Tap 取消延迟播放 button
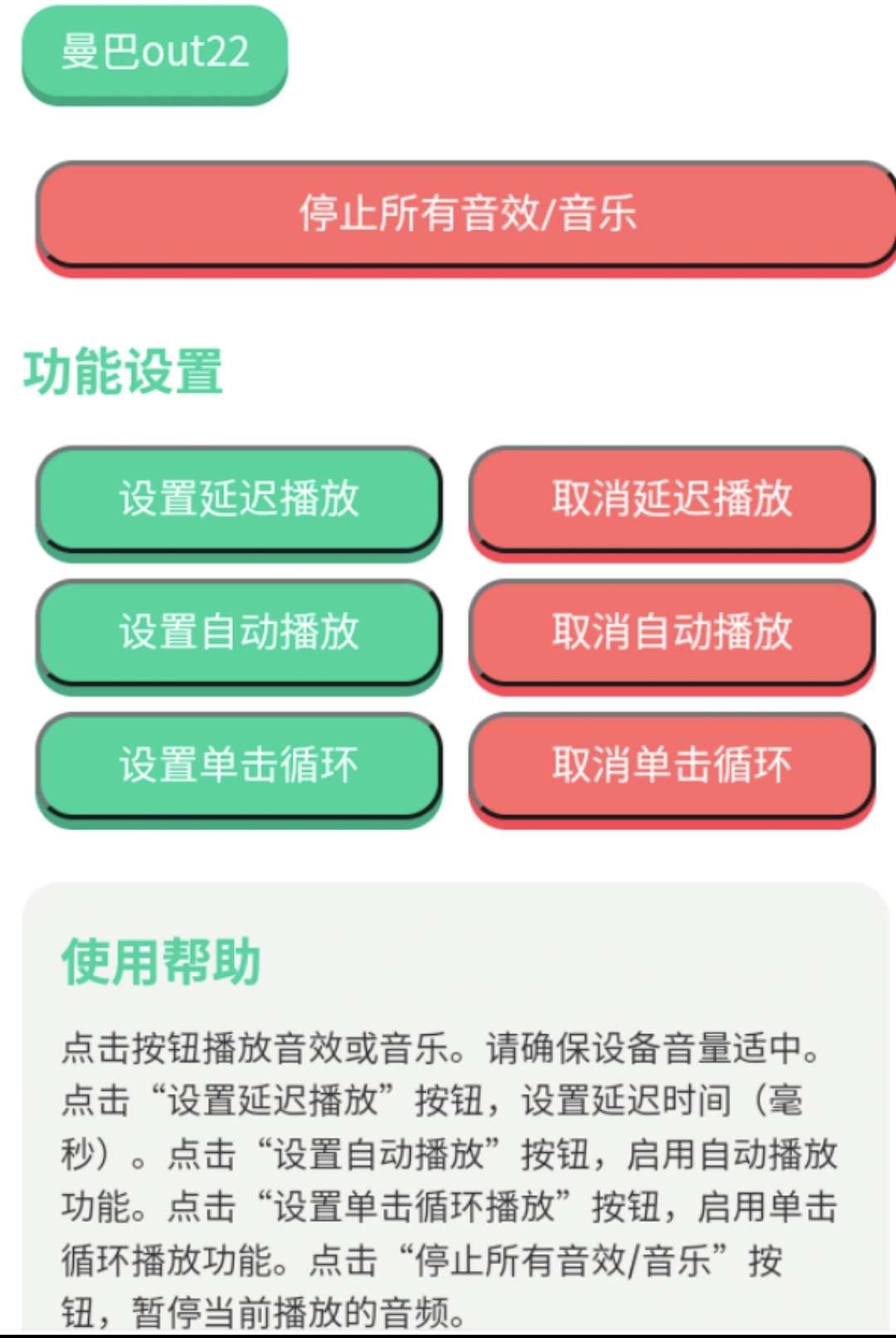The image size is (896, 1338). pyautogui.click(x=672, y=500)
